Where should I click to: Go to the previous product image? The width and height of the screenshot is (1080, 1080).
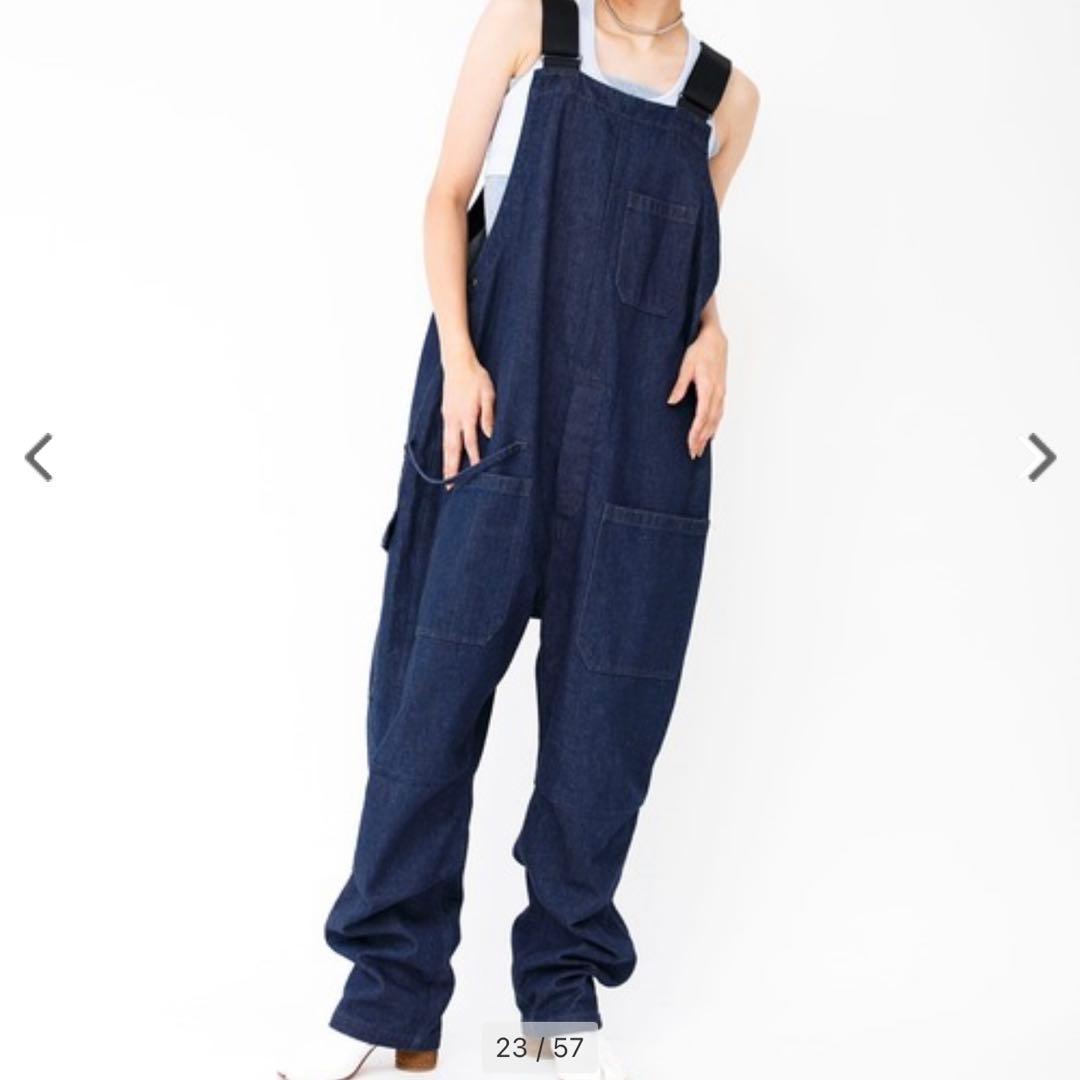tap(39, 458)
